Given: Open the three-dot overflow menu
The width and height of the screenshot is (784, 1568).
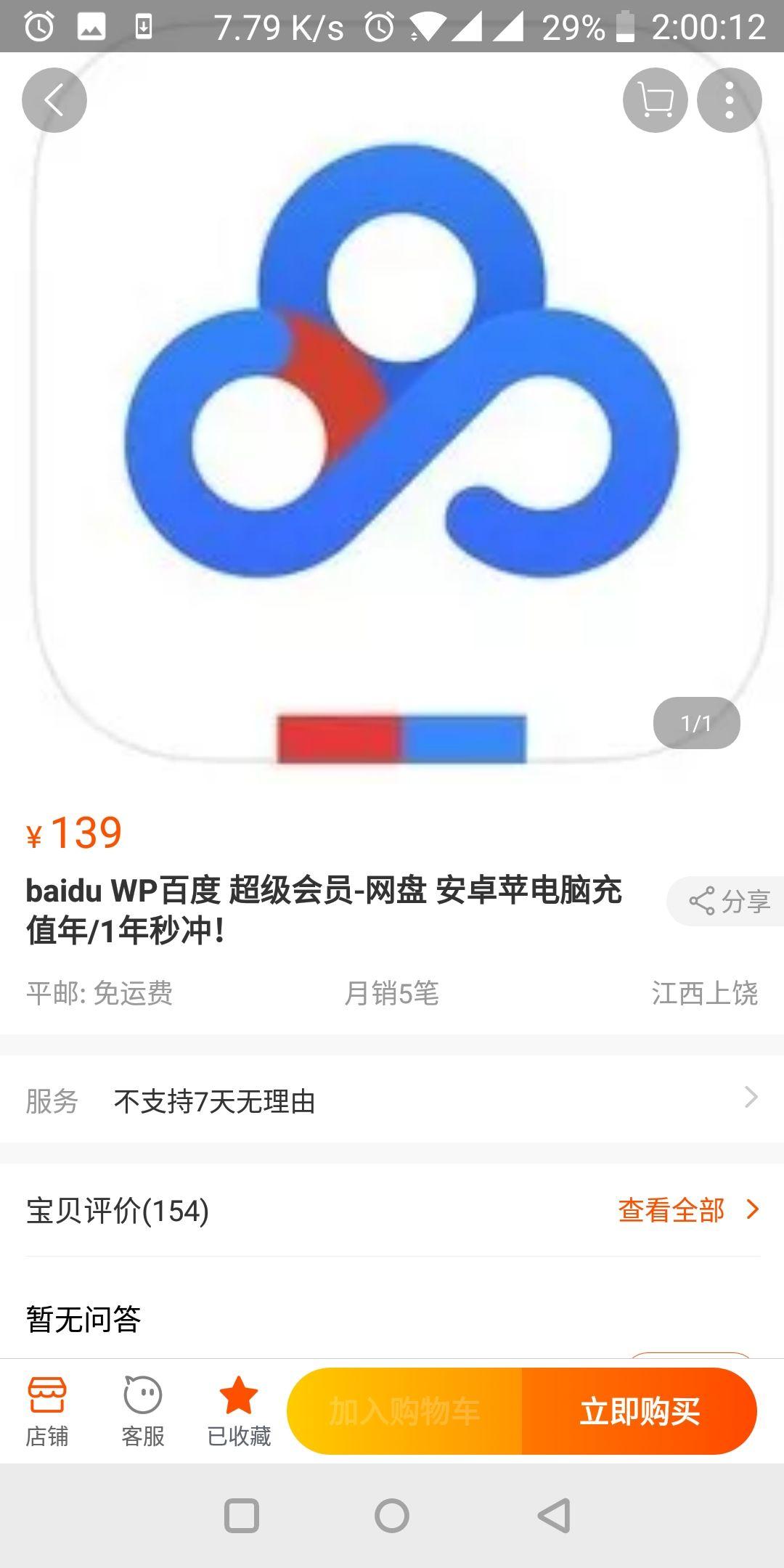Looking at the screenshot, I should pos(729,100).
